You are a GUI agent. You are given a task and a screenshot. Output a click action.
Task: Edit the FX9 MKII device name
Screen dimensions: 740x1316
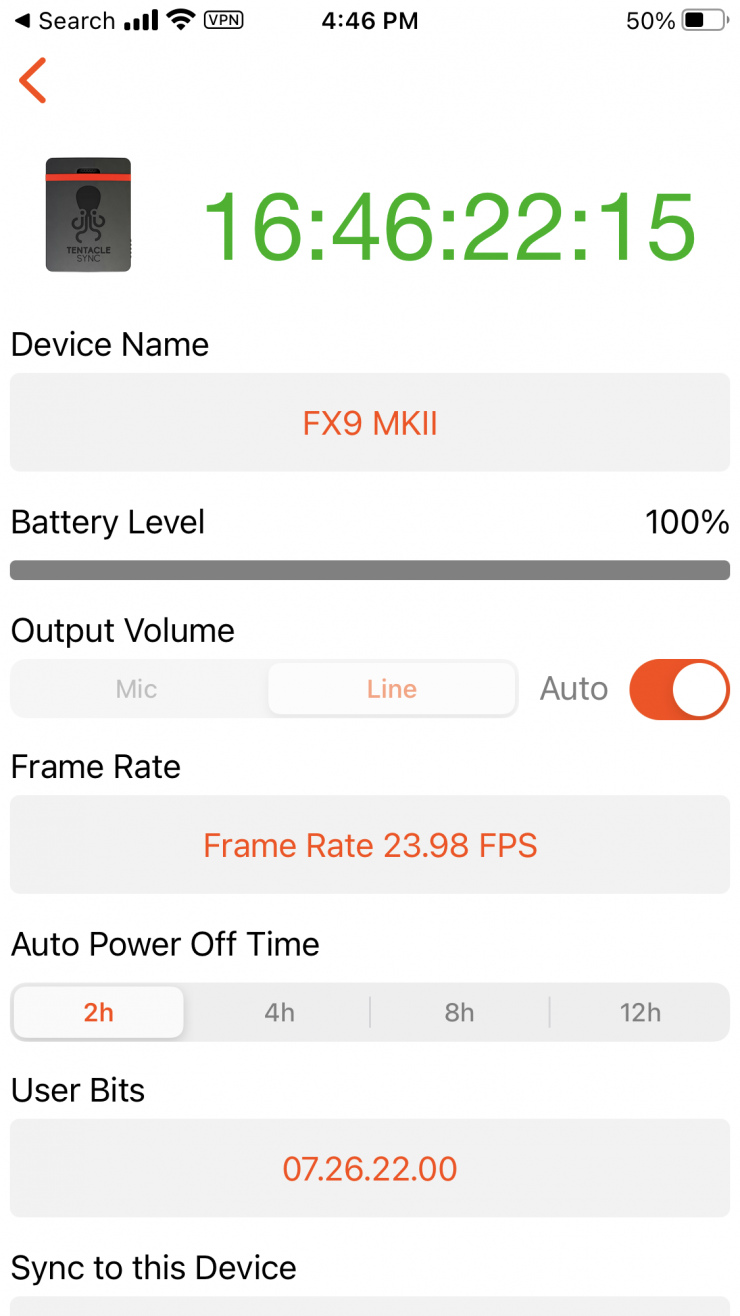click(370, 423)
